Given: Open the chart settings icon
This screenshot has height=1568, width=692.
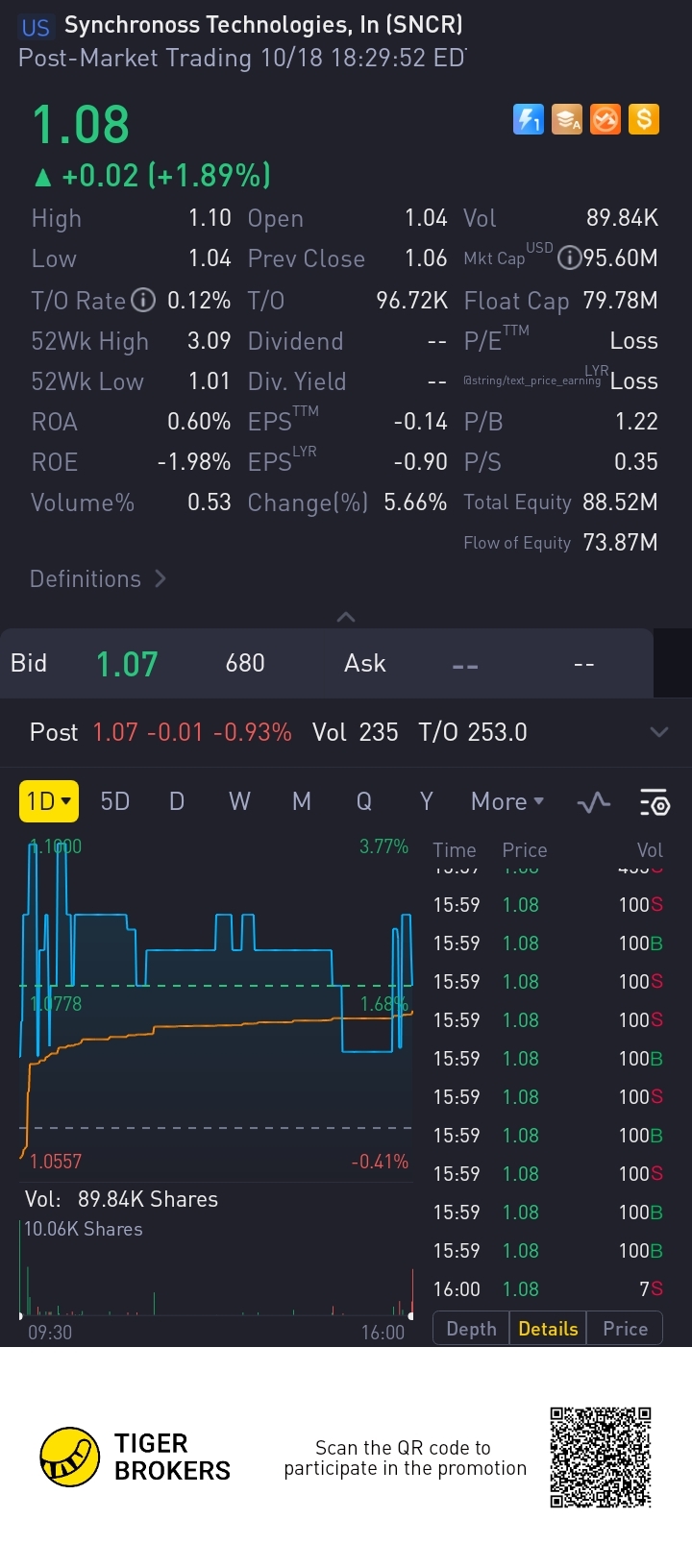Looking at the screenshot, I should tap(655, 802).
